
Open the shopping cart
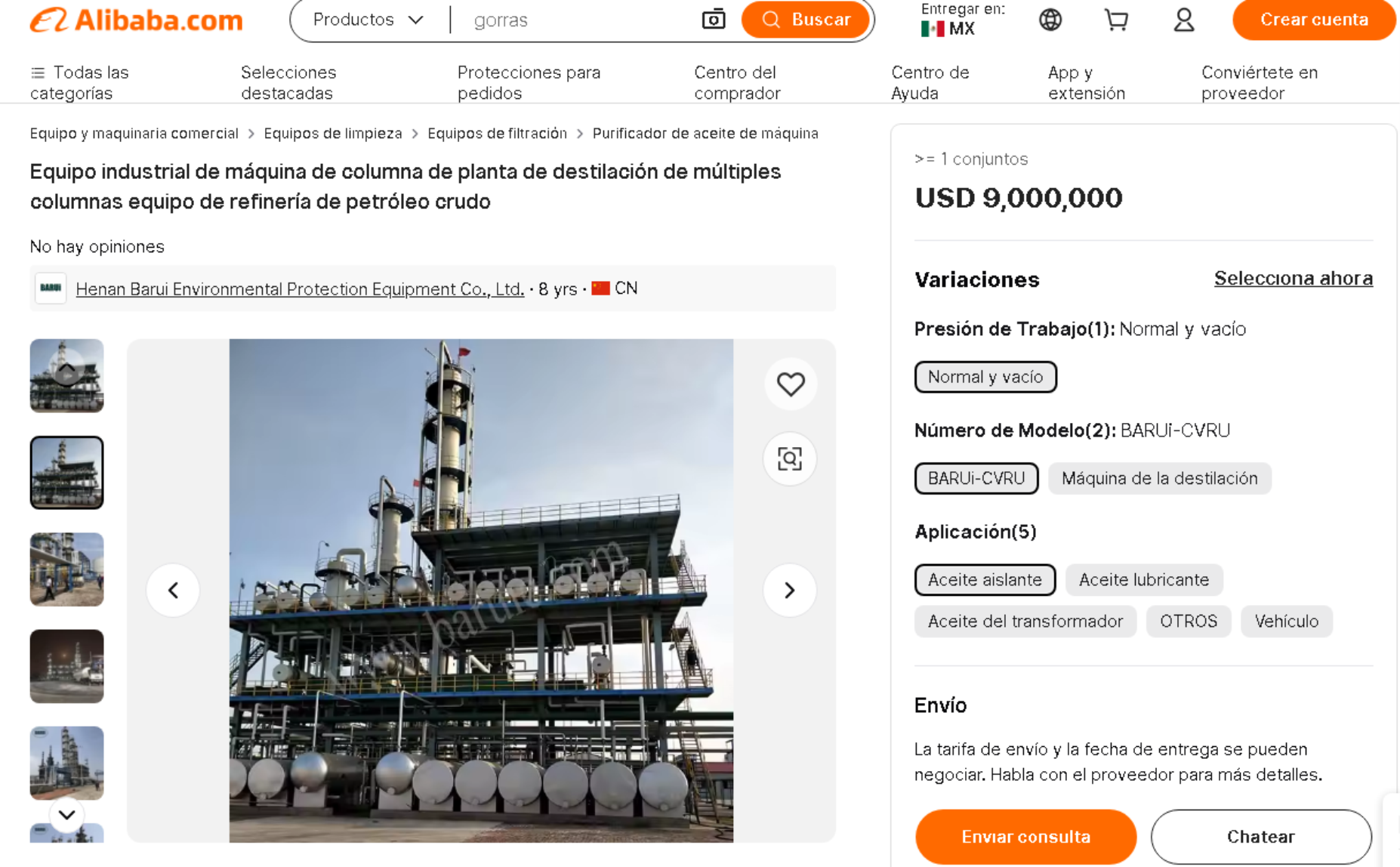point(1116,20)
